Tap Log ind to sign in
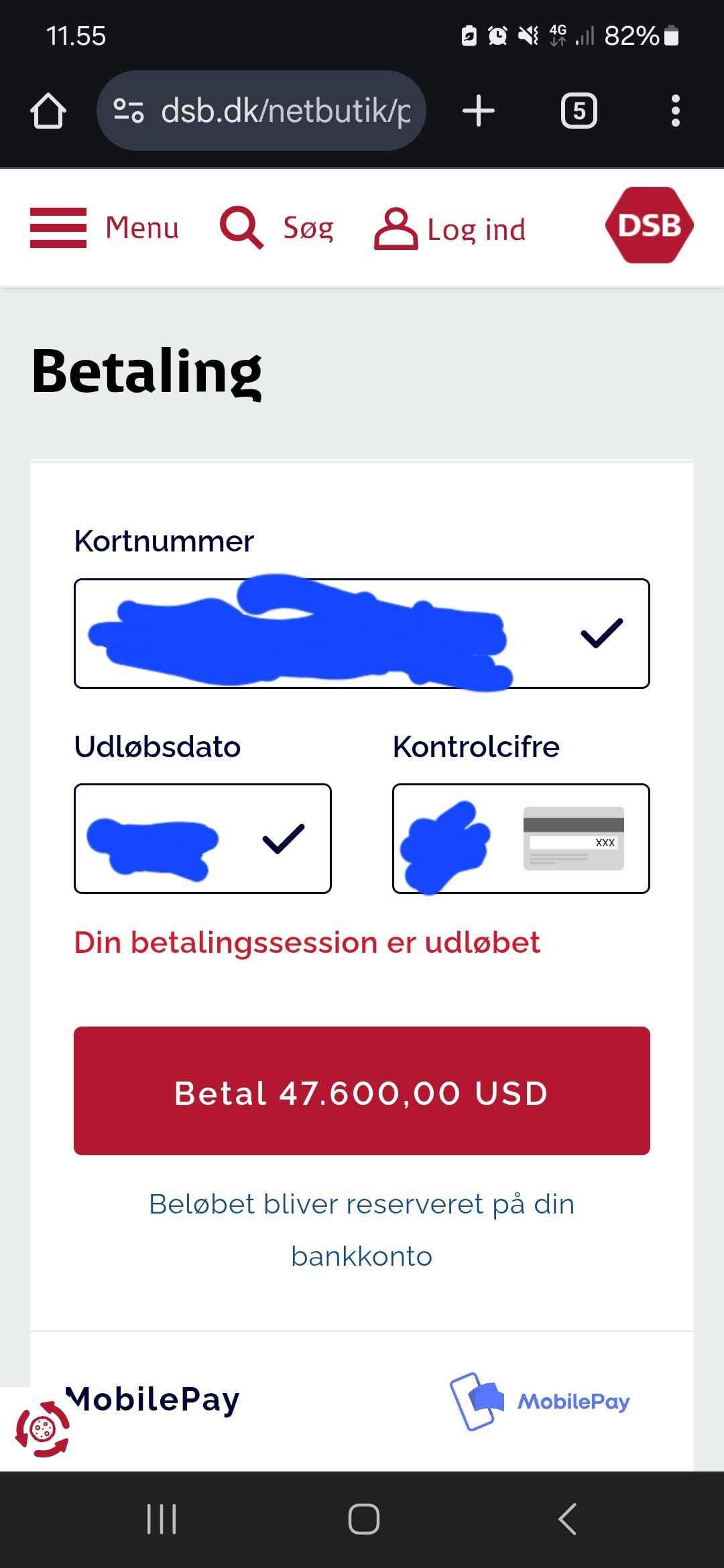The image size is (724, 1568). [450, 229]
